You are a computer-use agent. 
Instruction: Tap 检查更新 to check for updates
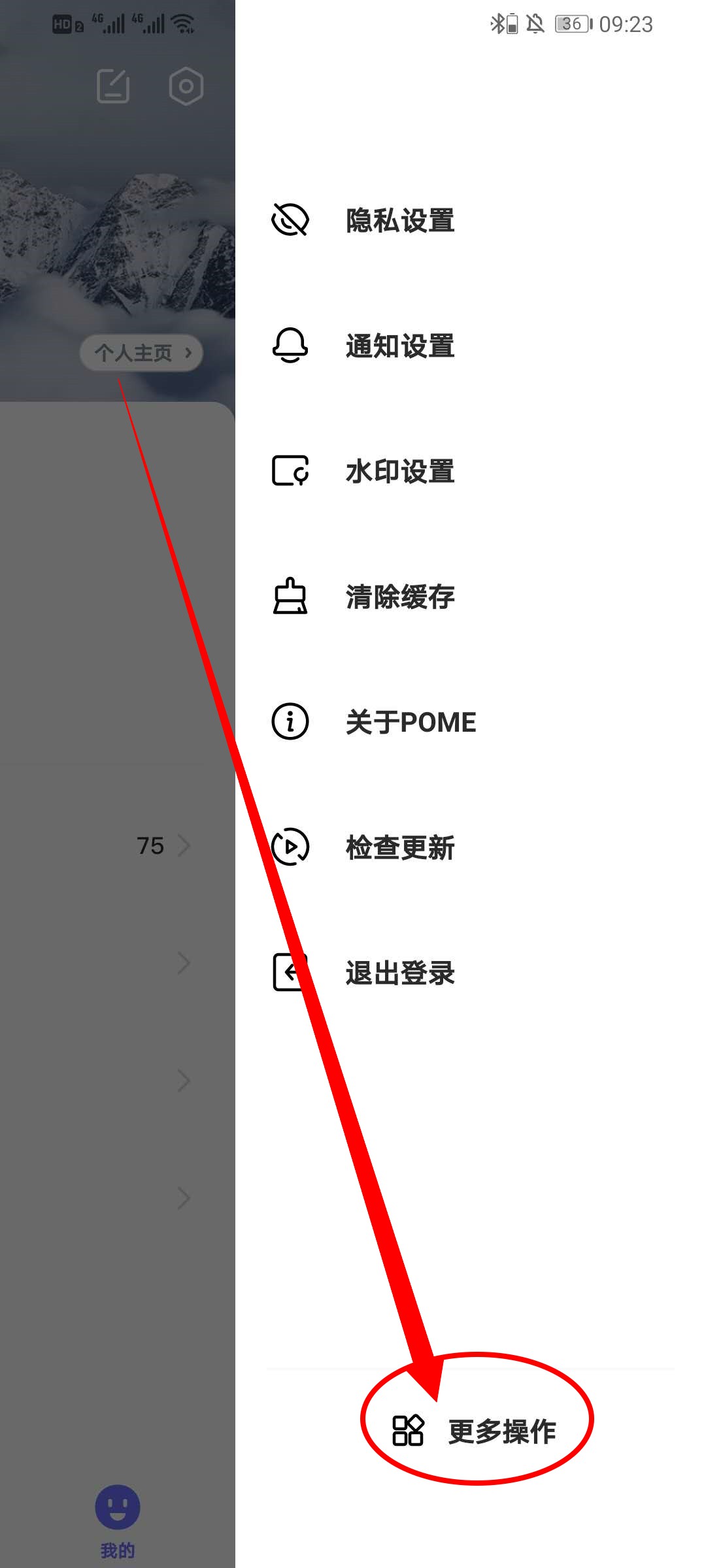tap(399, 847)
